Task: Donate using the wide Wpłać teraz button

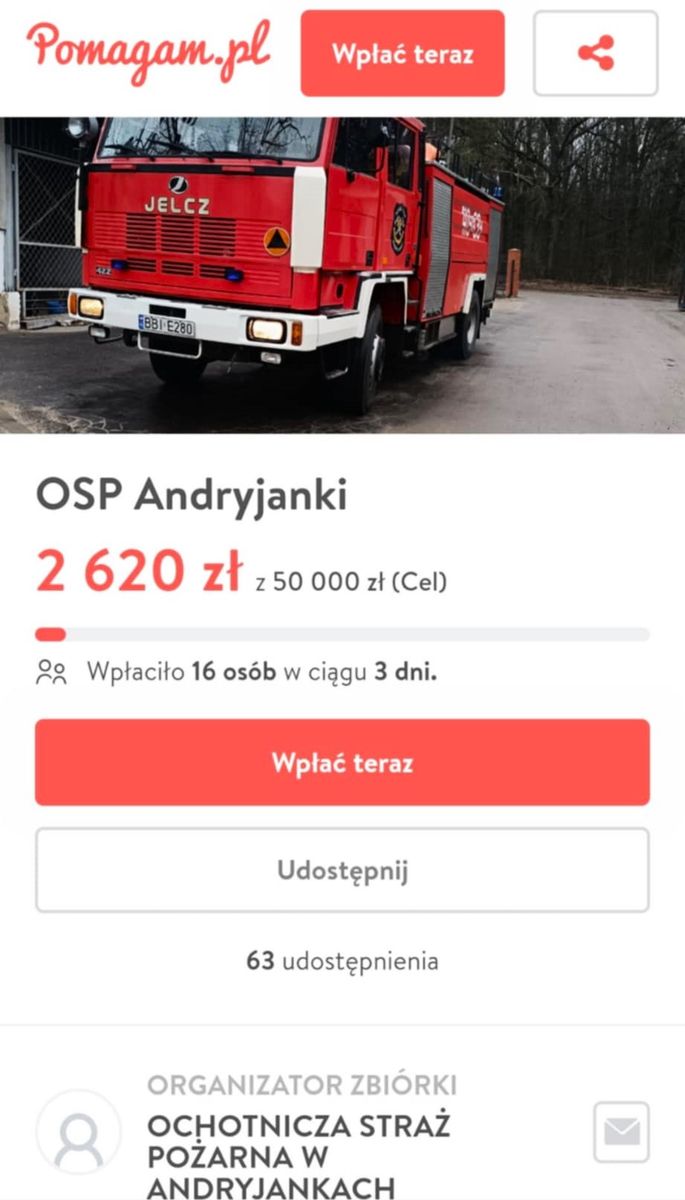Action: [x=342, y=762]
